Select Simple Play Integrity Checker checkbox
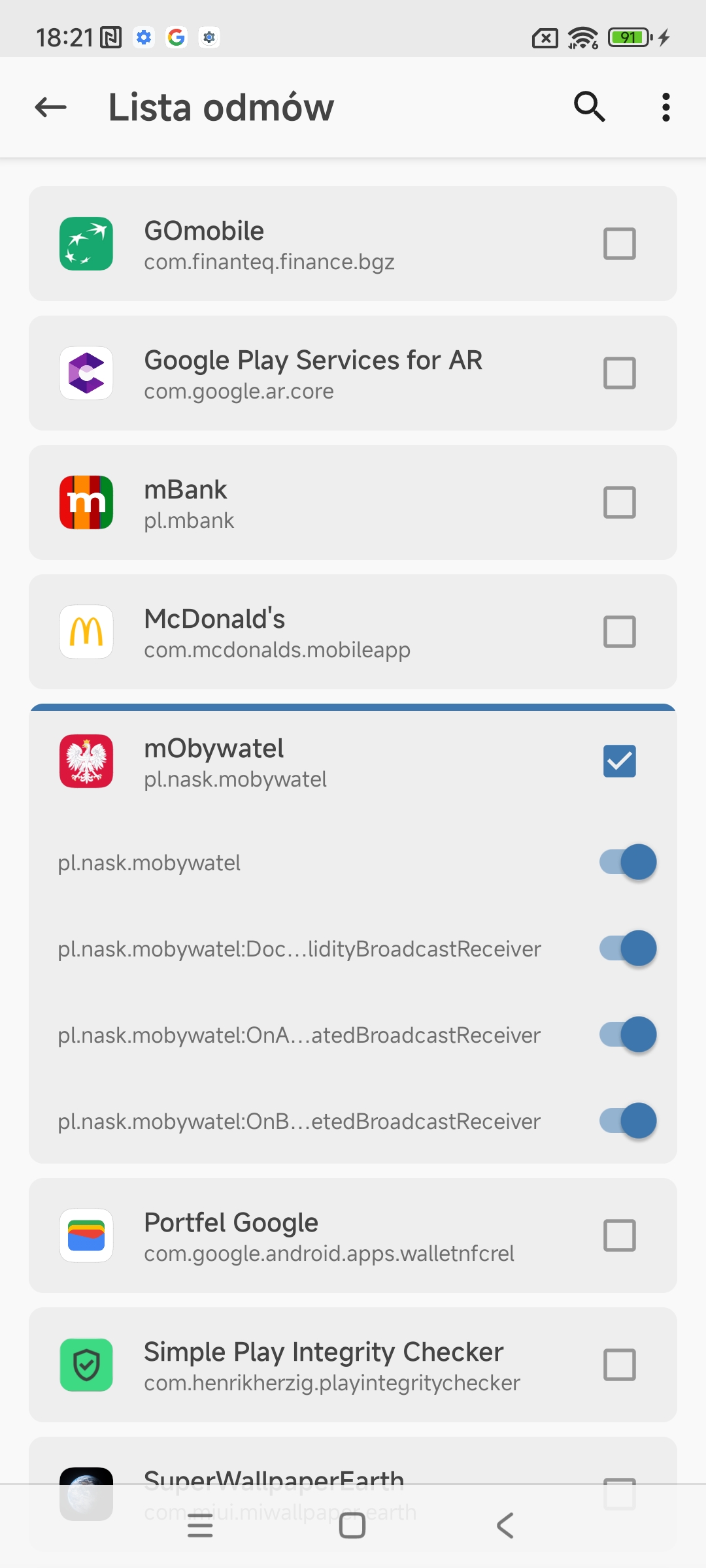Image resolution: width=706 pixels, height=1568 pixels. (619, 1365)
